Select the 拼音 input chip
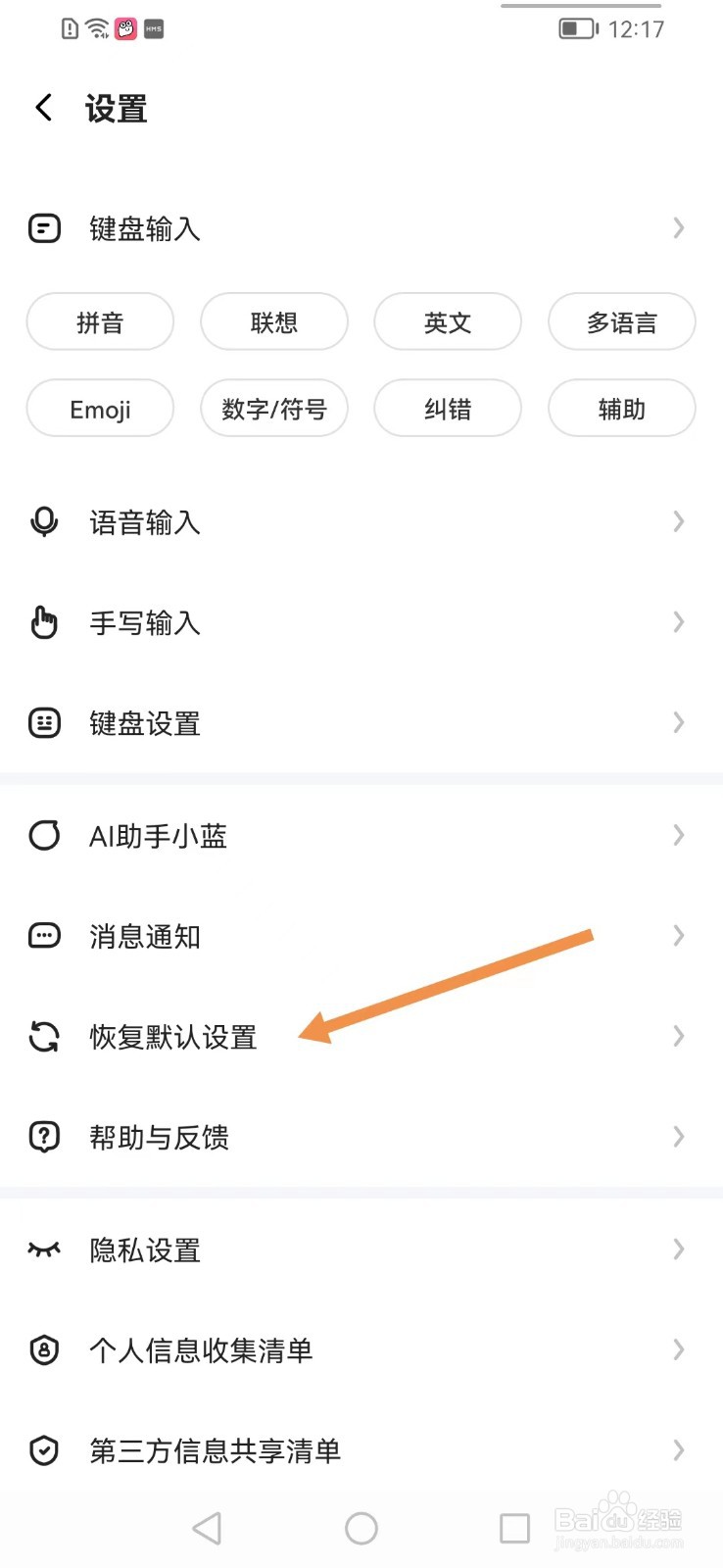This screenshot has height=1568, width=723. tap(100, 322)
